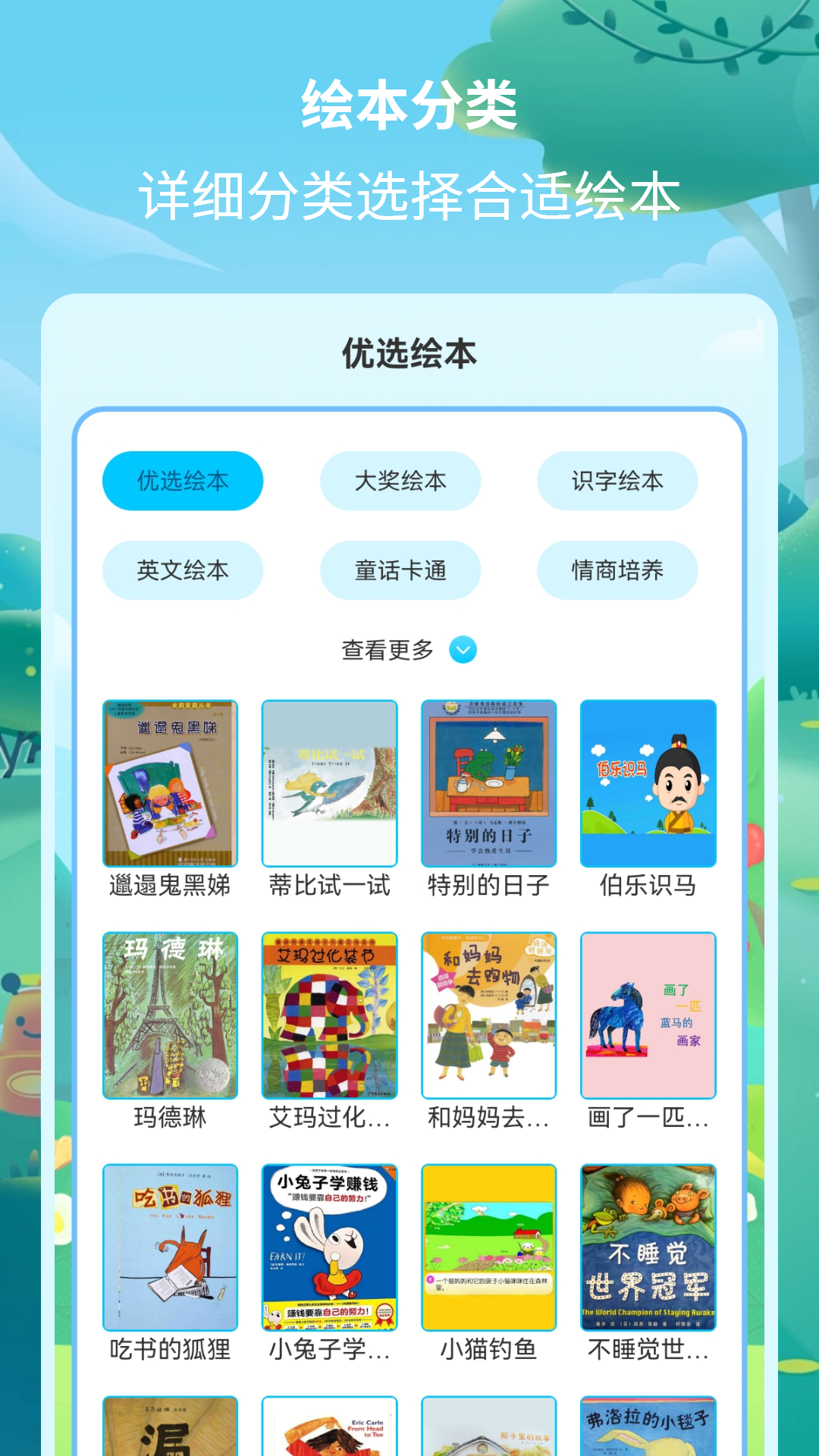Switch to the 识字绘本 category
This screenshot has width=819, height=1456.
[x=618, y=479]
